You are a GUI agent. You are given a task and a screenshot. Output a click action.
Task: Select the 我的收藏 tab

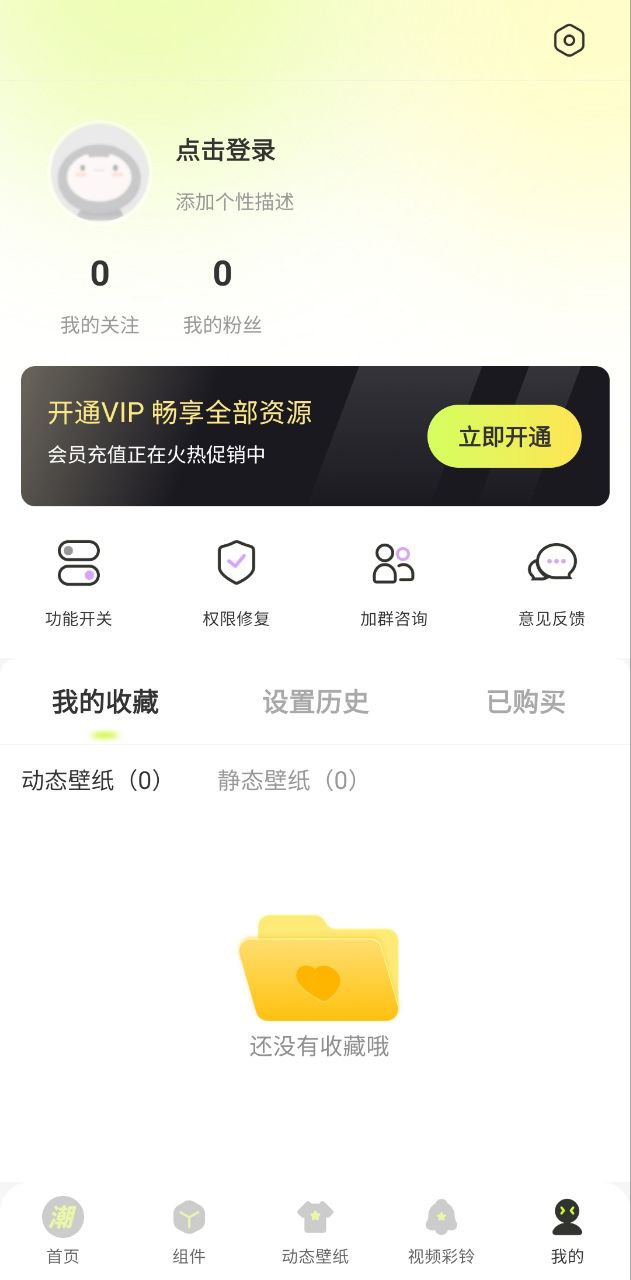pos(105,702)
